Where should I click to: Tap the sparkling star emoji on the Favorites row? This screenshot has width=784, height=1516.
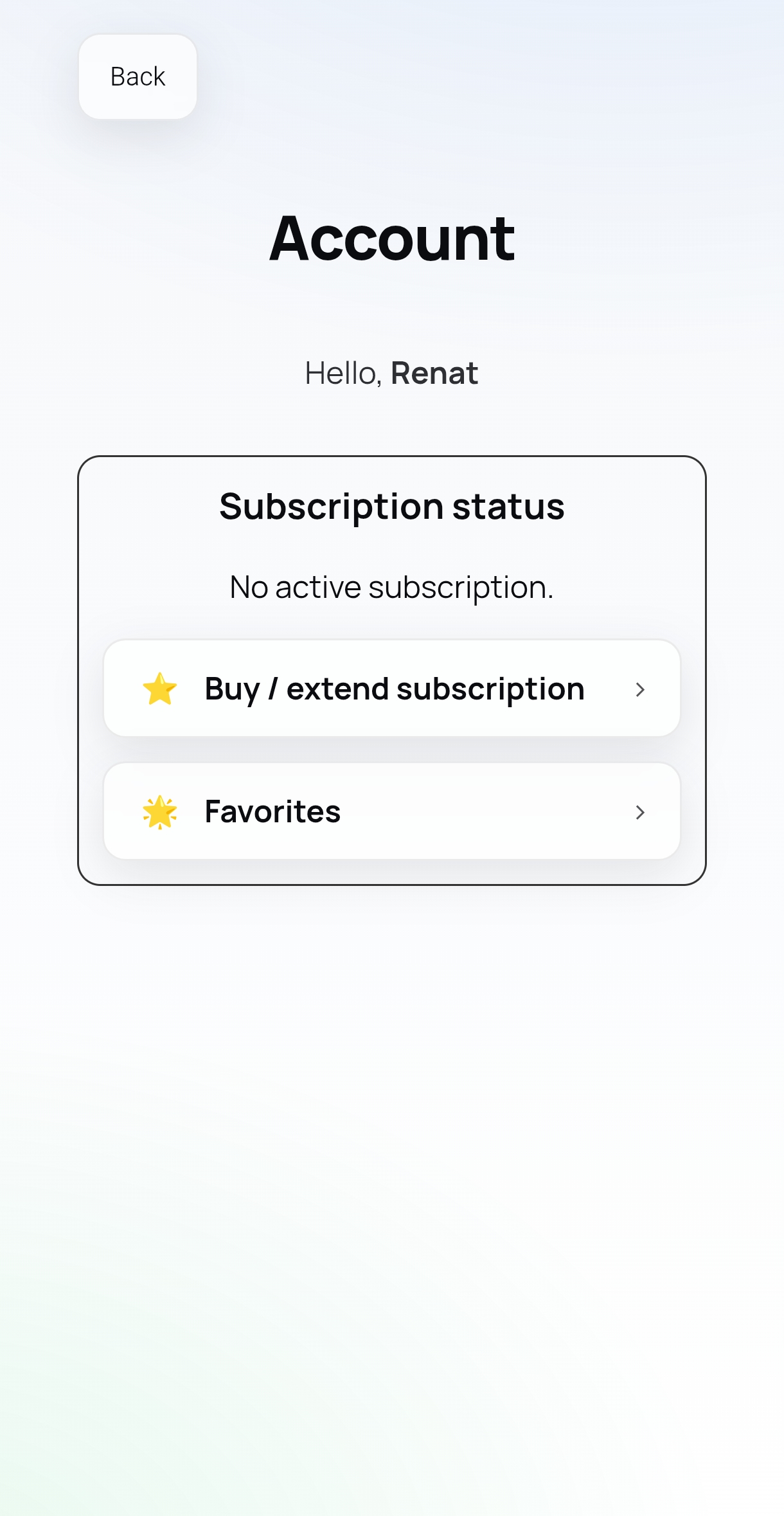[159, 812]
